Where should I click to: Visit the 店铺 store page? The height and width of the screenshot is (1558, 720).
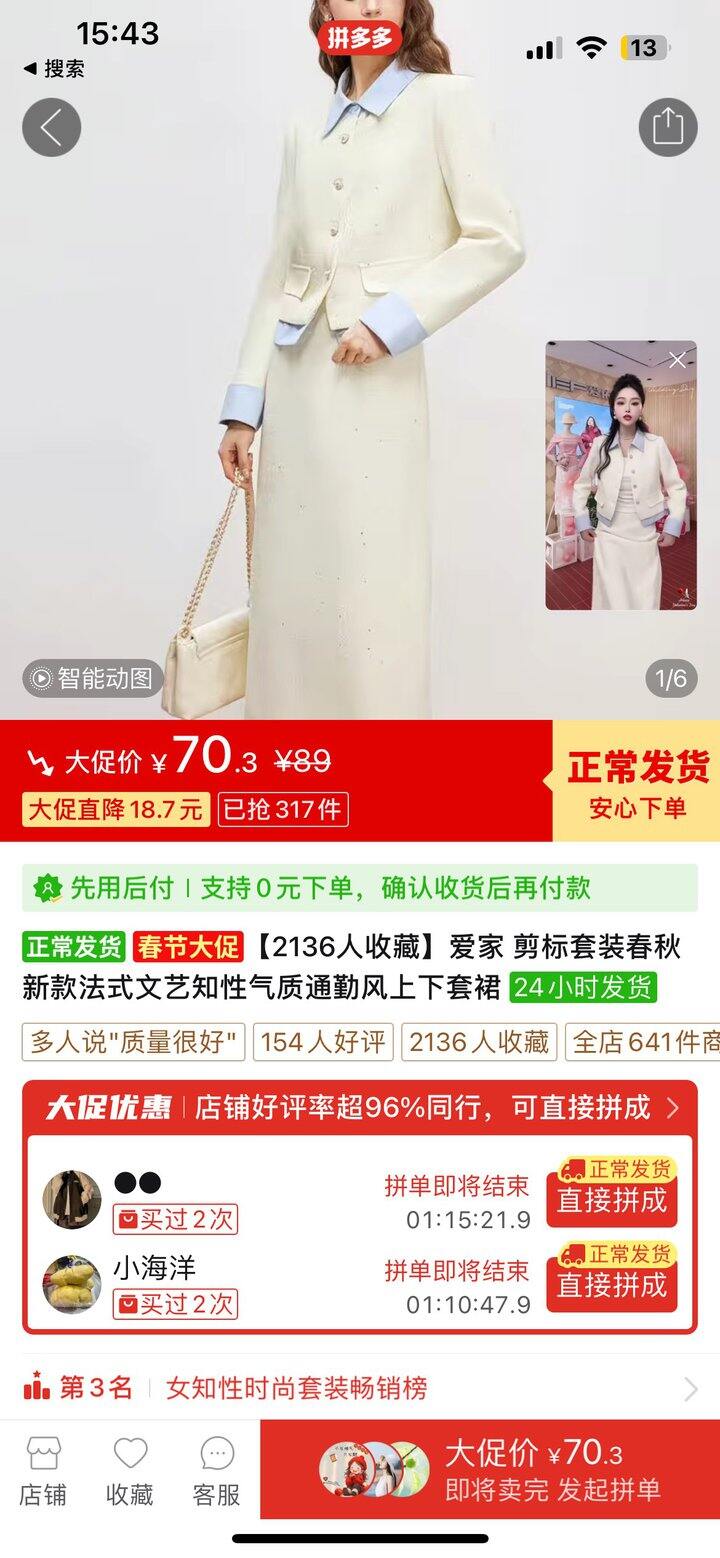tap(43, 1472)
